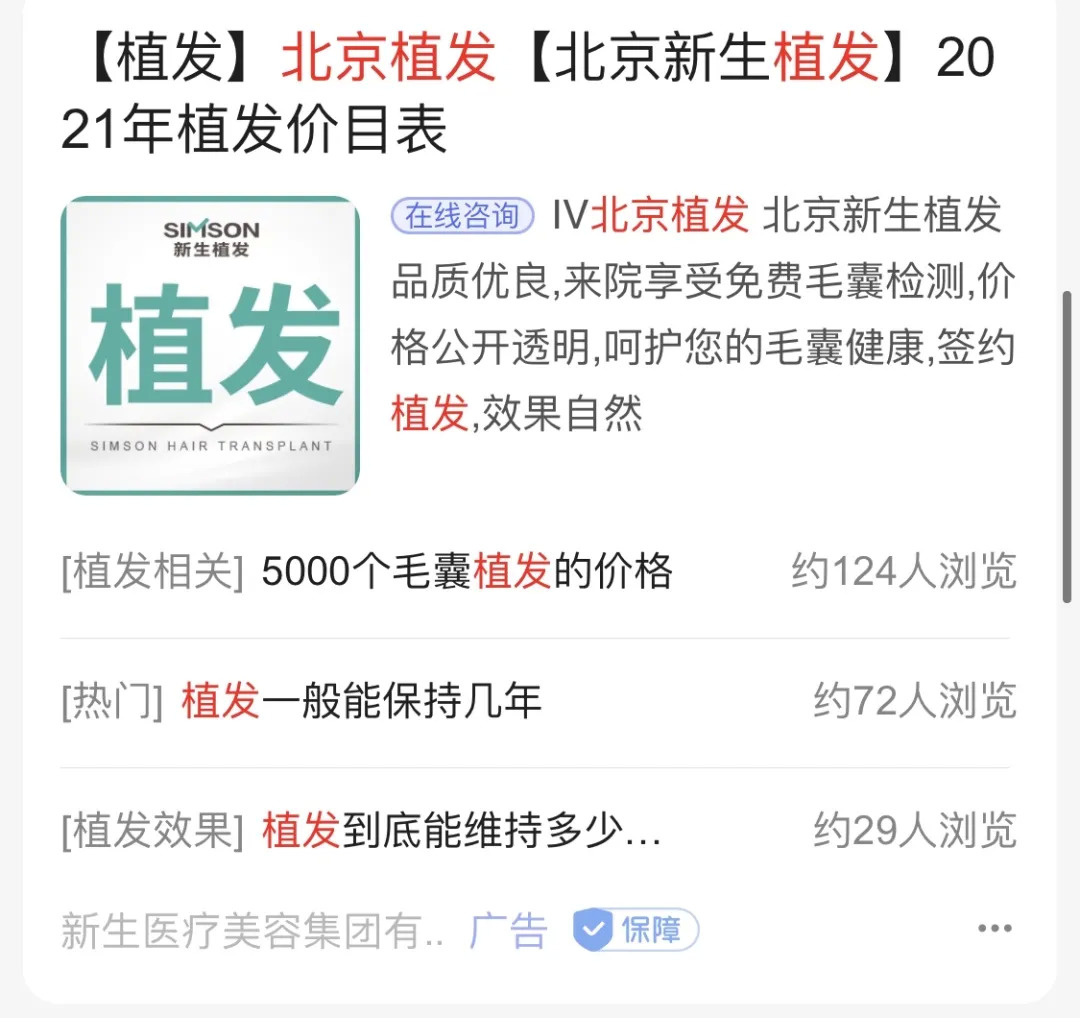
Task: Open the ad's three-dot overflow menu
Action: pyautogui.click(x=994, y=930)
